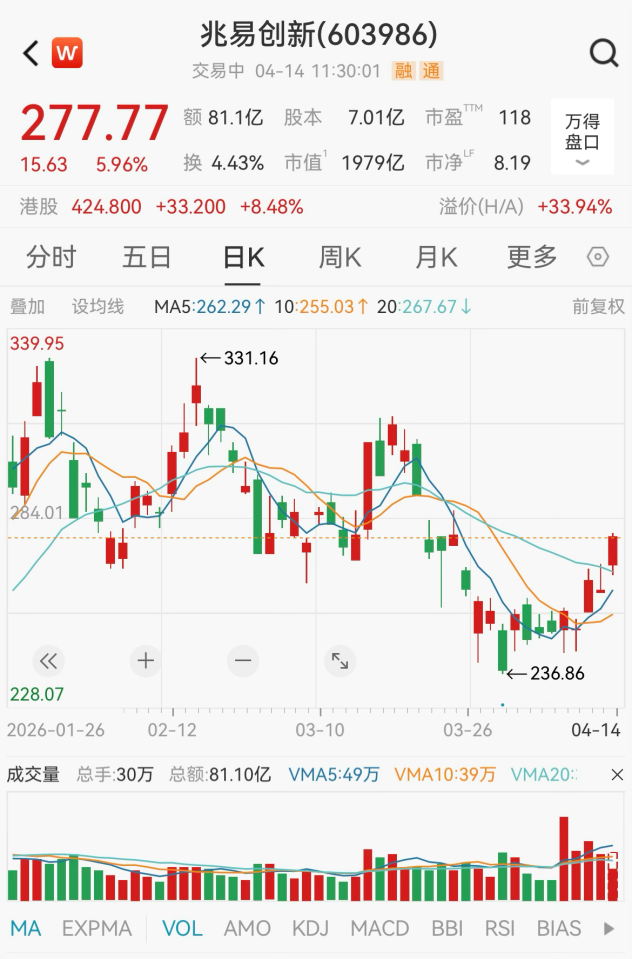
Task: Open the stock search magnifier
Action: (x=603, y=53)
